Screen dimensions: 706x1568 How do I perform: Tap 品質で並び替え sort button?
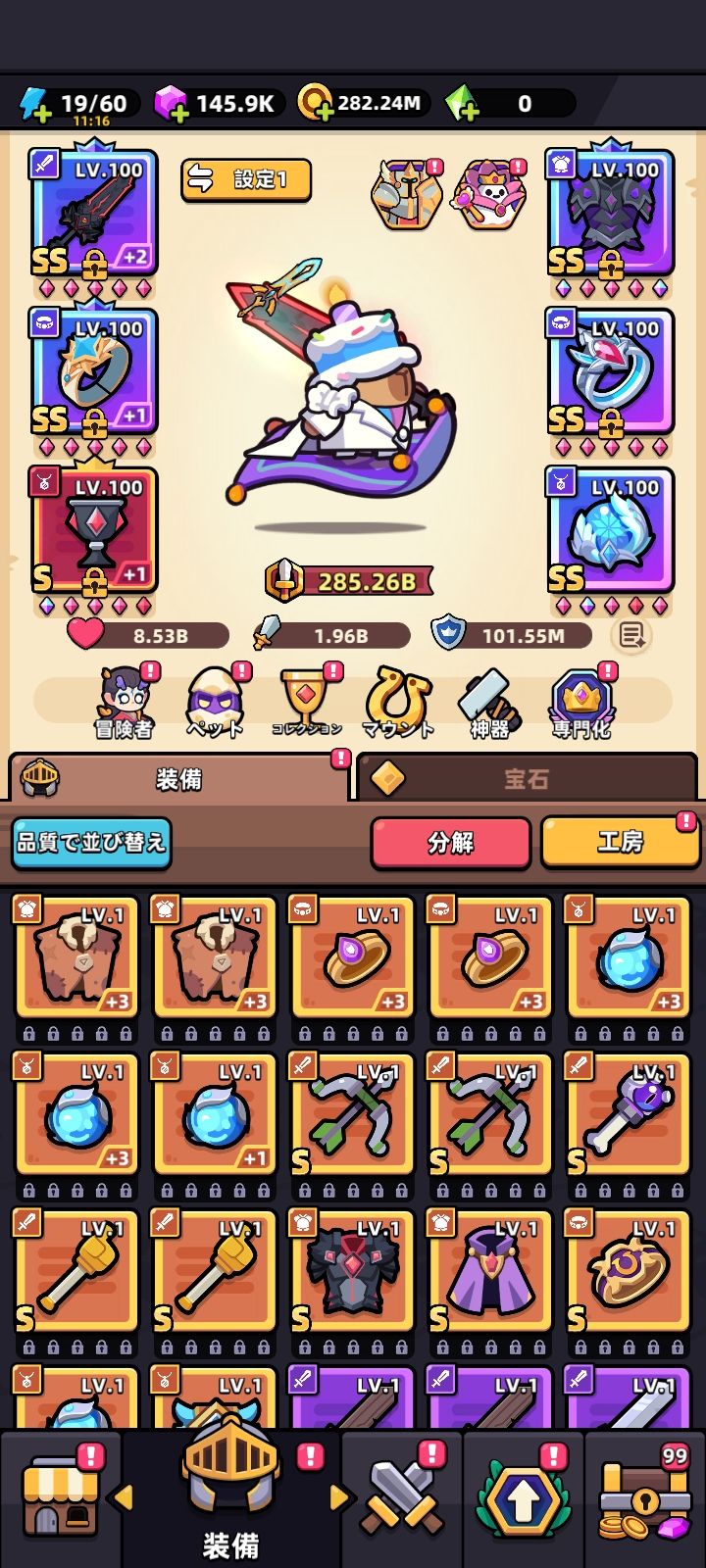coord(92,843)
